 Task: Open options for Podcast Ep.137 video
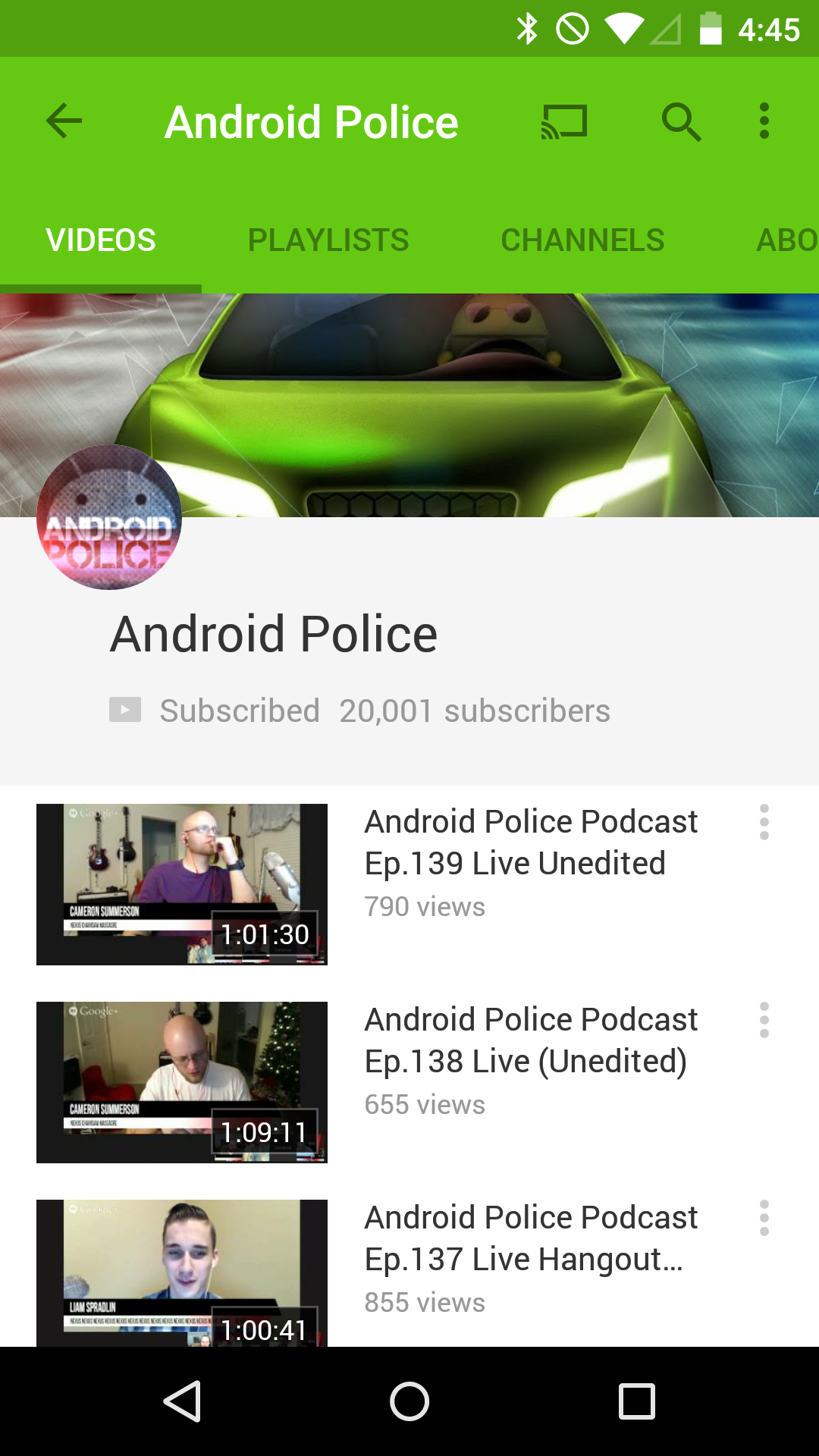pyautogui.click(x=764, y=1218)
